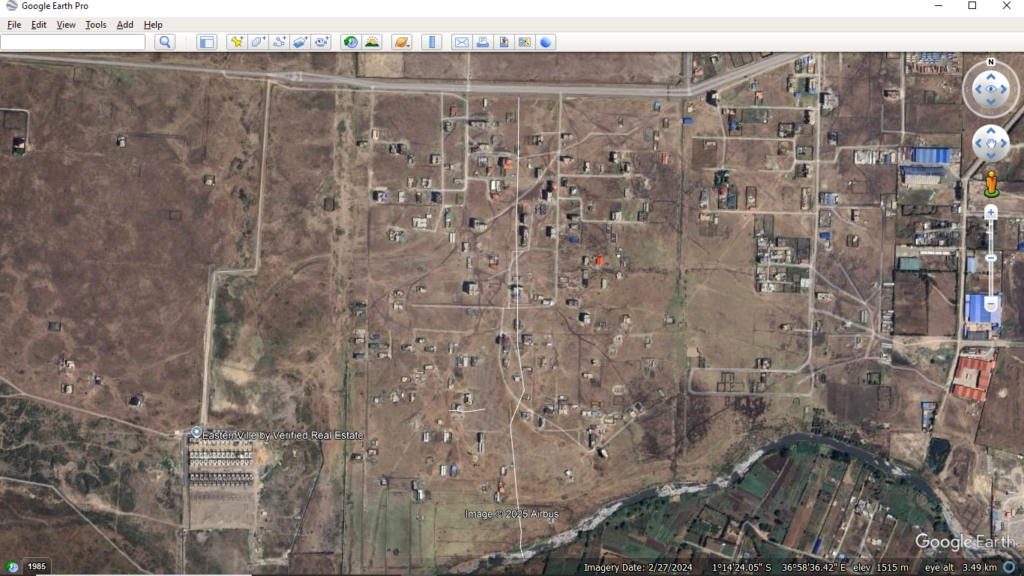Toggle sunlight across the landscape
Image resolution: width=1024 pixels, height=576 pixels.
[x=372, y=42]
